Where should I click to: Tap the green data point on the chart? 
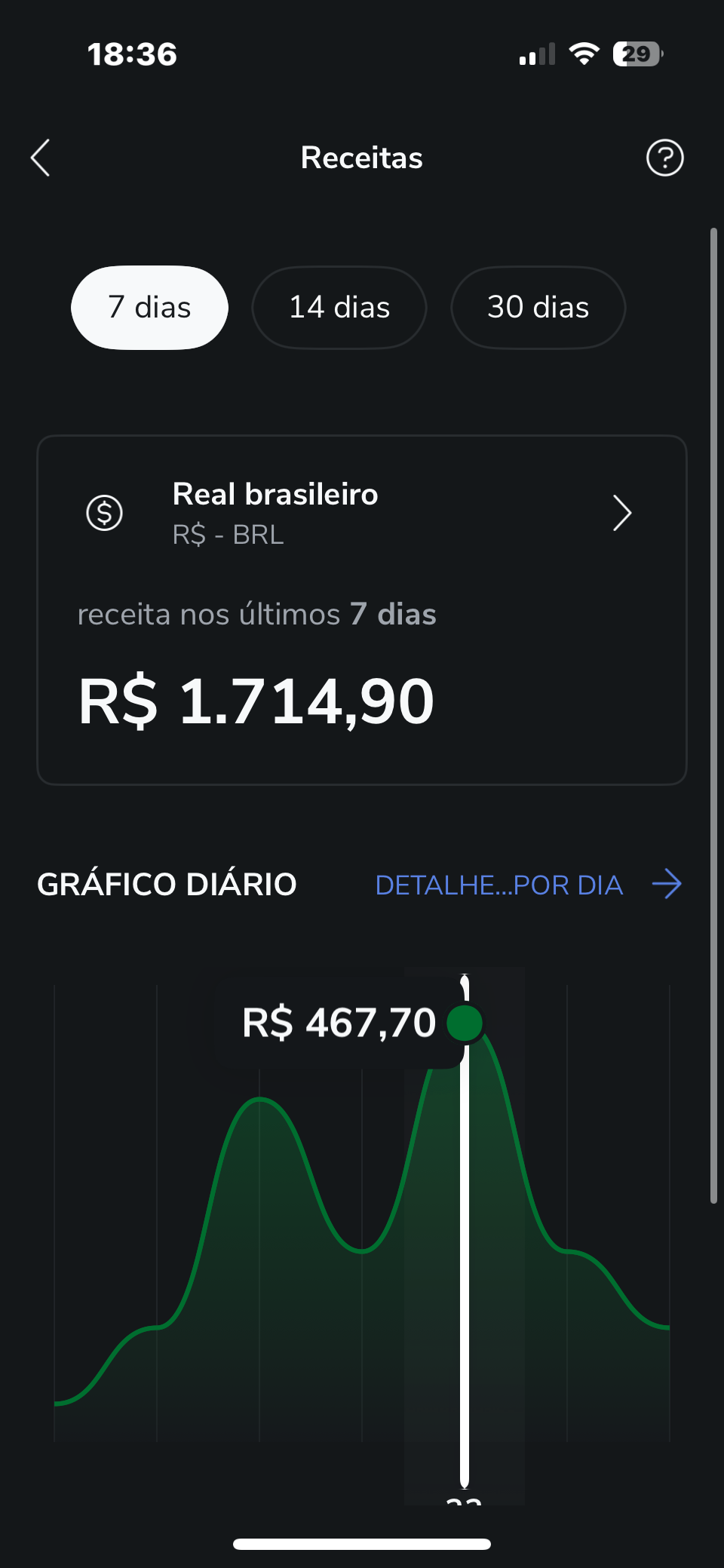coord(465,1023)
